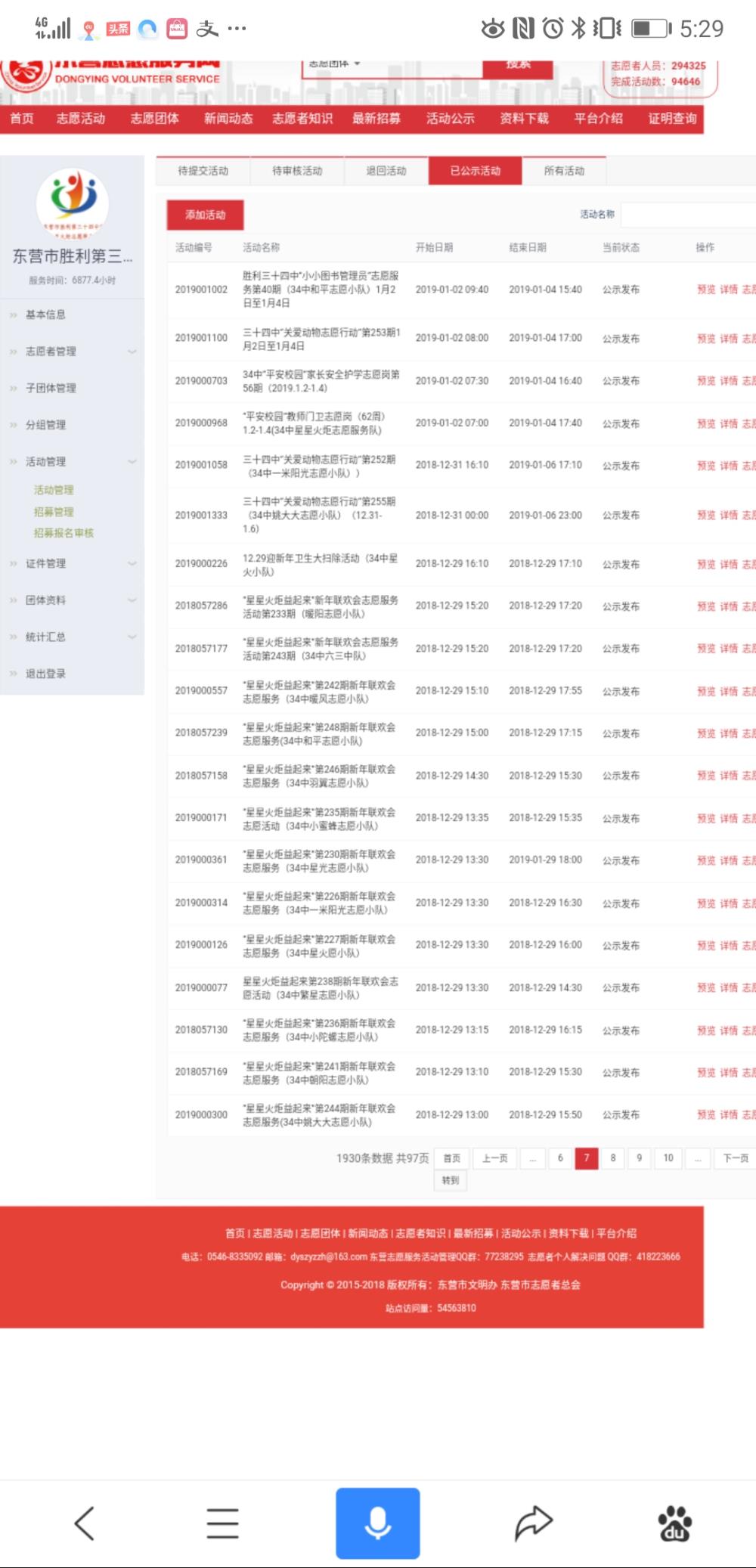The height and width of the screenshot is (1568, 756).
Task: Focus the 活动名称 search field
Action: (688, 215)
